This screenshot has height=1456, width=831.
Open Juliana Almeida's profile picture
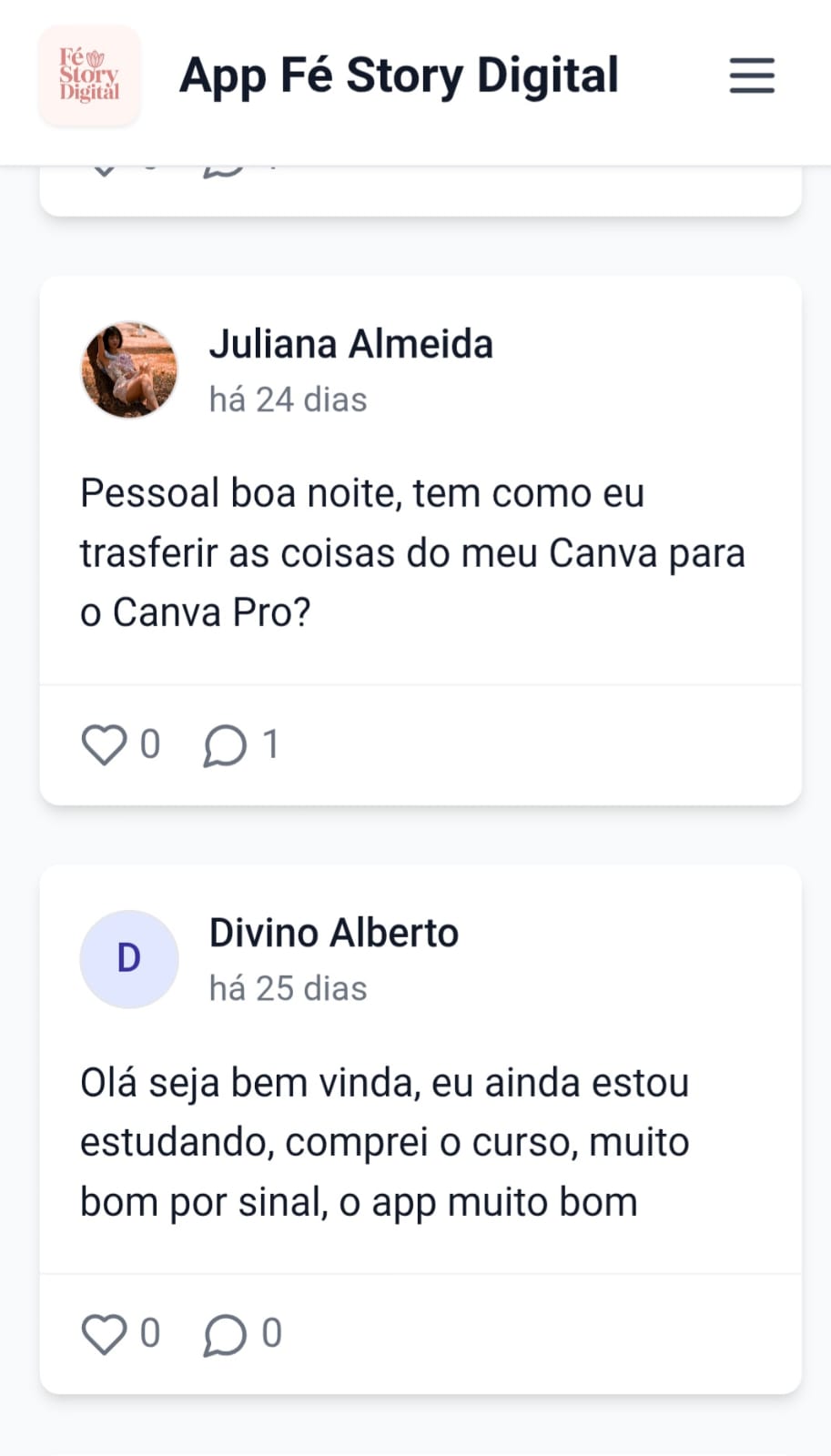coord(129,370)
